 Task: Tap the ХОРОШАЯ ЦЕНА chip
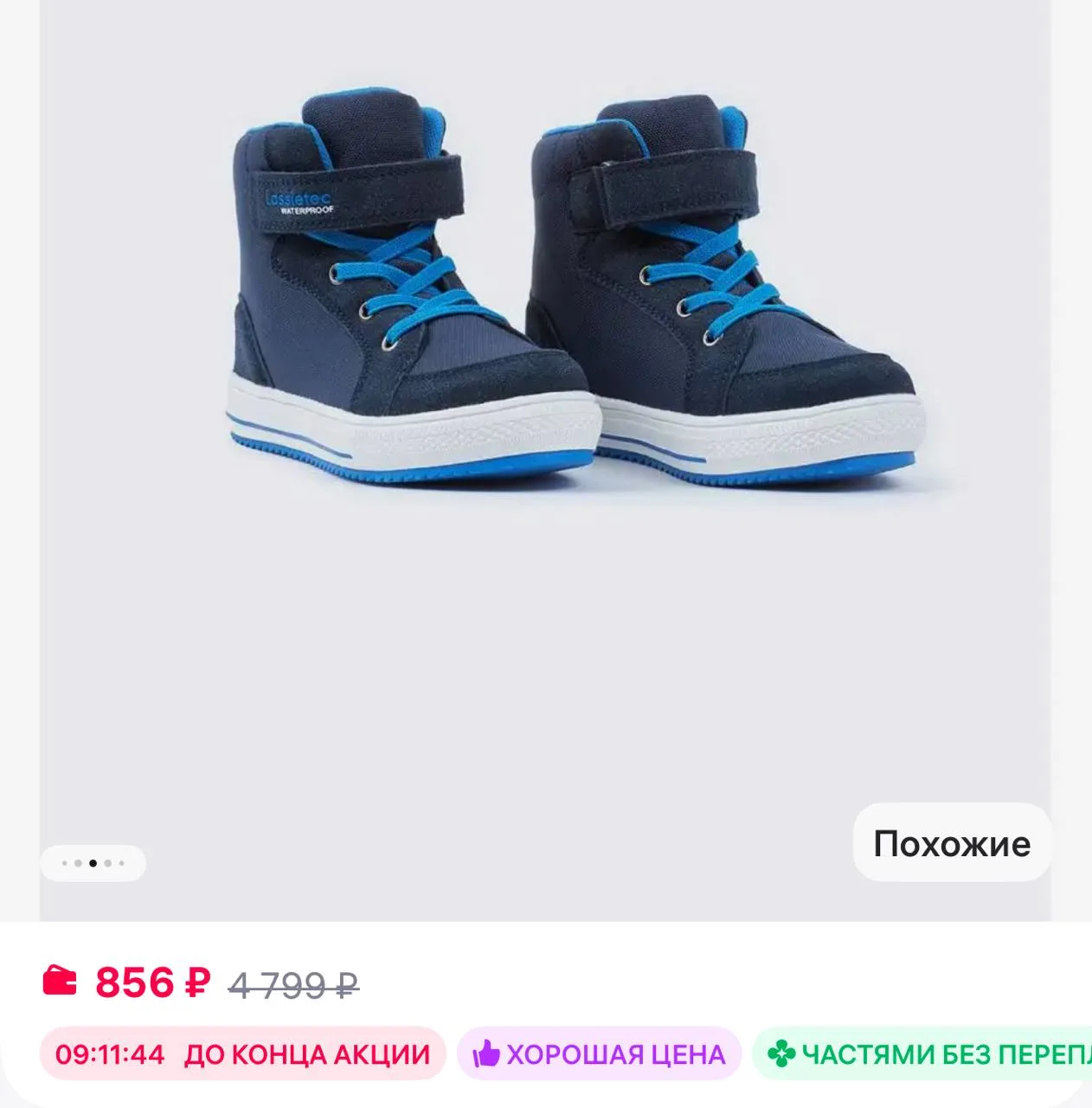pyautogui.click(x=599, y=1054)
